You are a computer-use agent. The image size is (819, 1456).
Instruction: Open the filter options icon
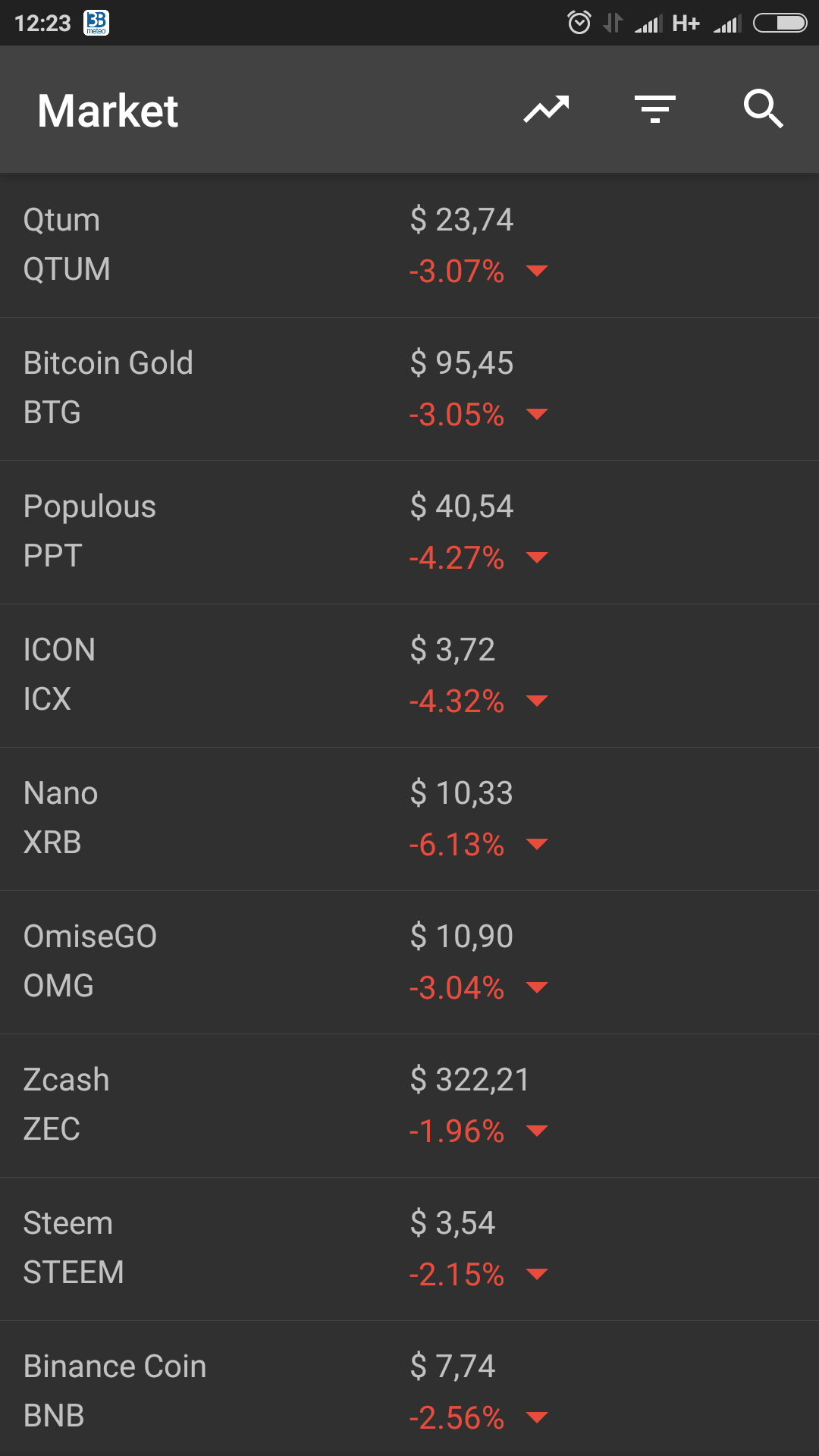coord(655,110)
